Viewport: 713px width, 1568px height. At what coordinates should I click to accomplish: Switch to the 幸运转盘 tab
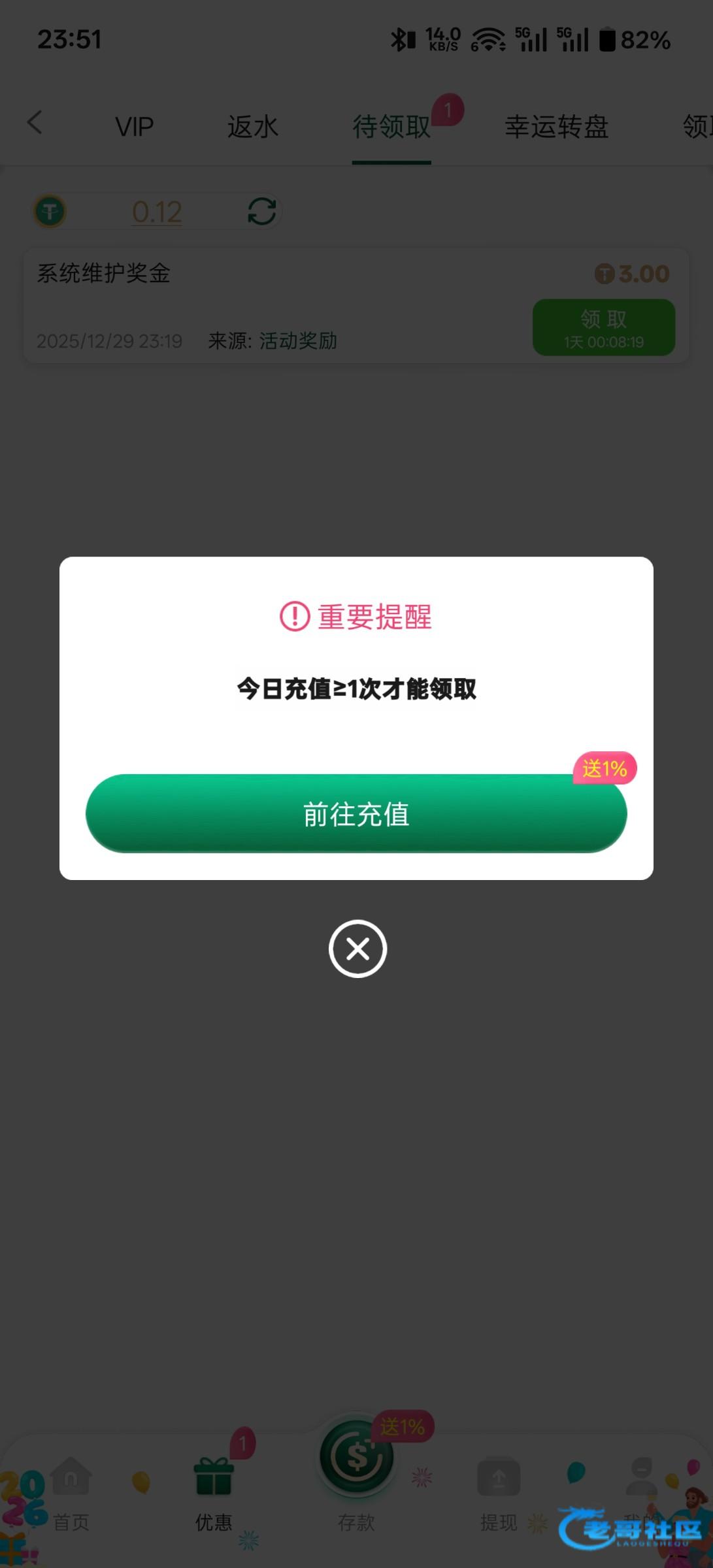point(556,127)
